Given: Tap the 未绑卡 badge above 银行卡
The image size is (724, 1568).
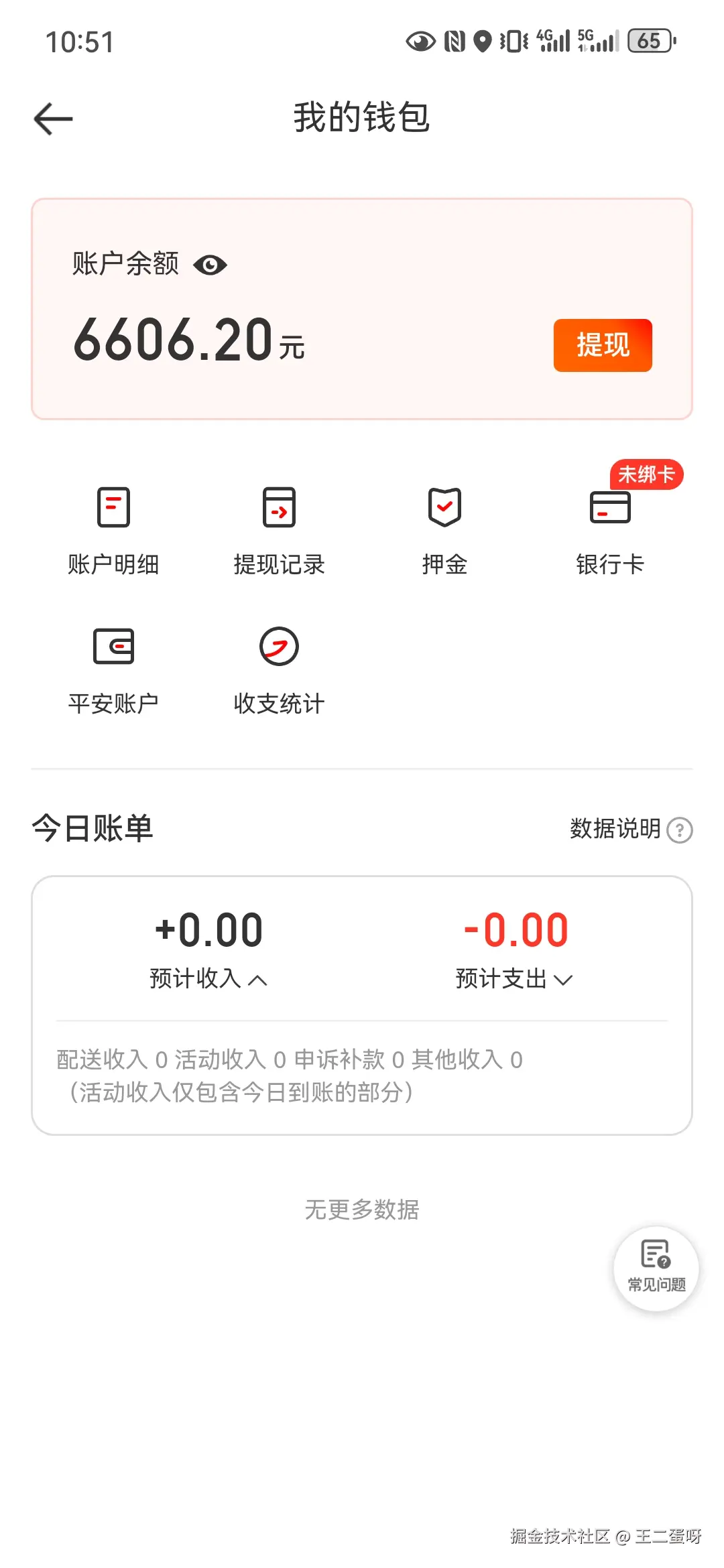Looking at the screenshot, I should point(647,476).
